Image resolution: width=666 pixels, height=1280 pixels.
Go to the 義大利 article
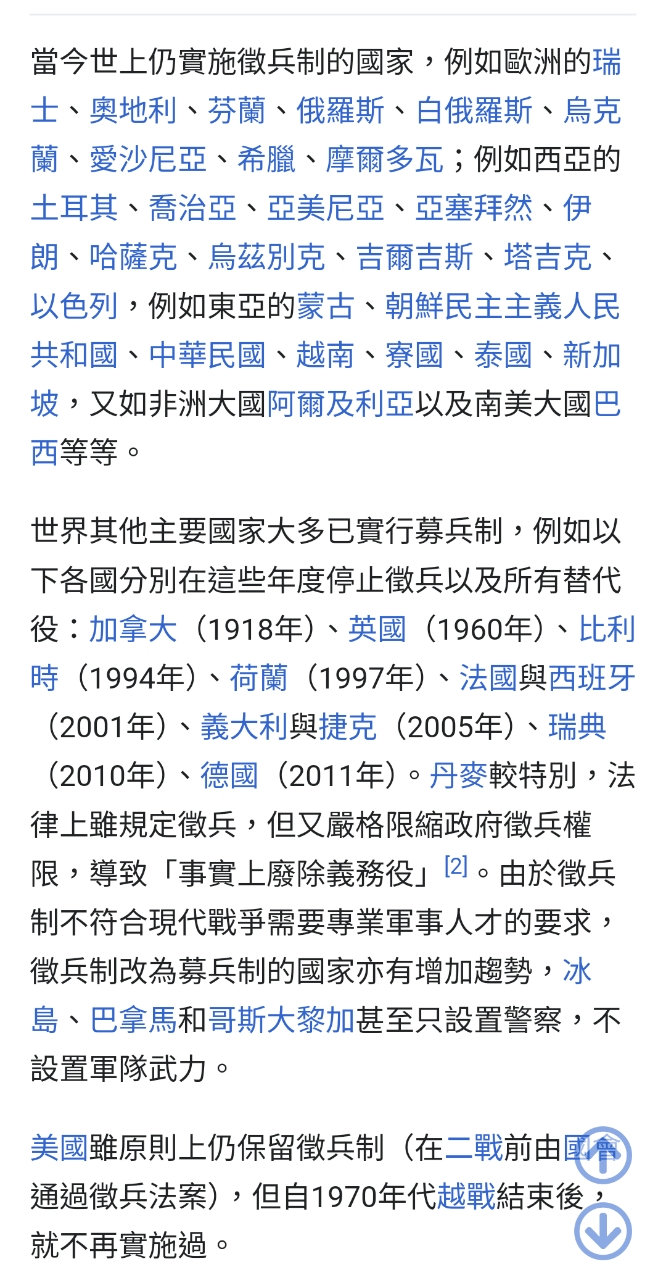244,727
